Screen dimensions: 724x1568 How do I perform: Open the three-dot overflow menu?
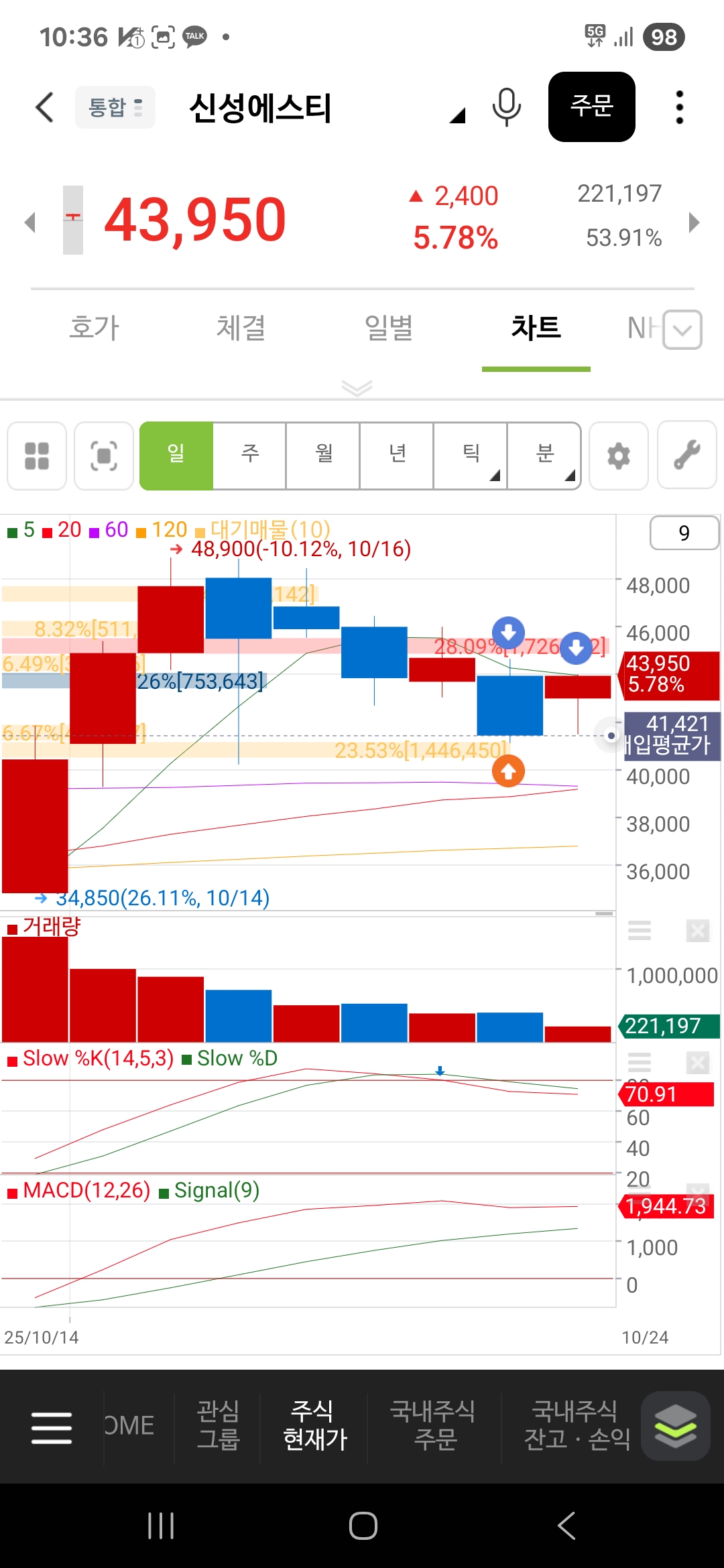pos(679,107)
